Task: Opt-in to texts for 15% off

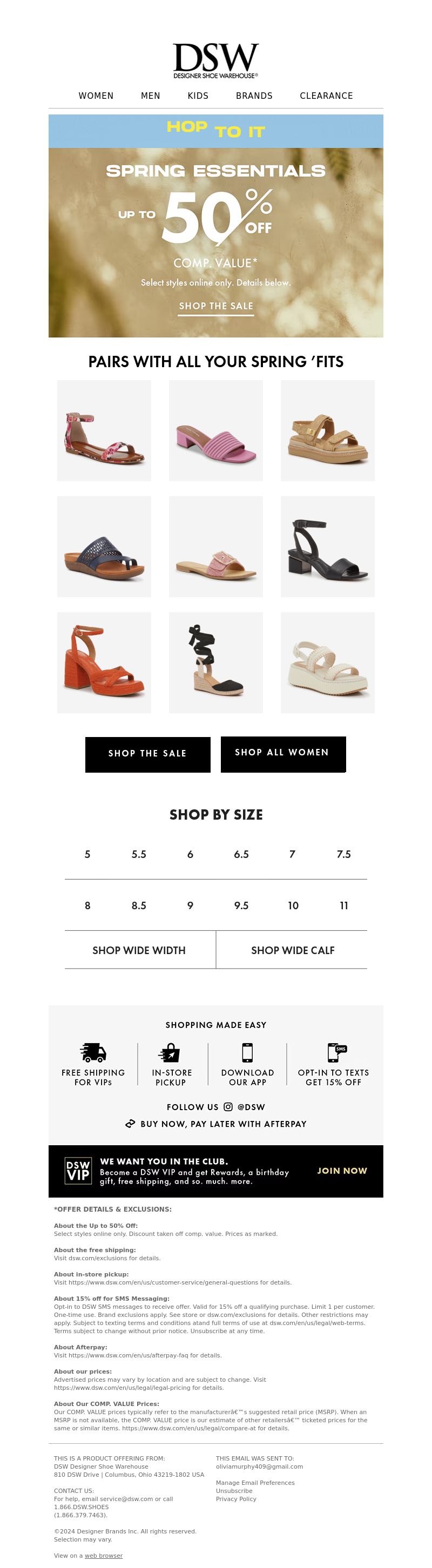Action: tap(333, 1065)
